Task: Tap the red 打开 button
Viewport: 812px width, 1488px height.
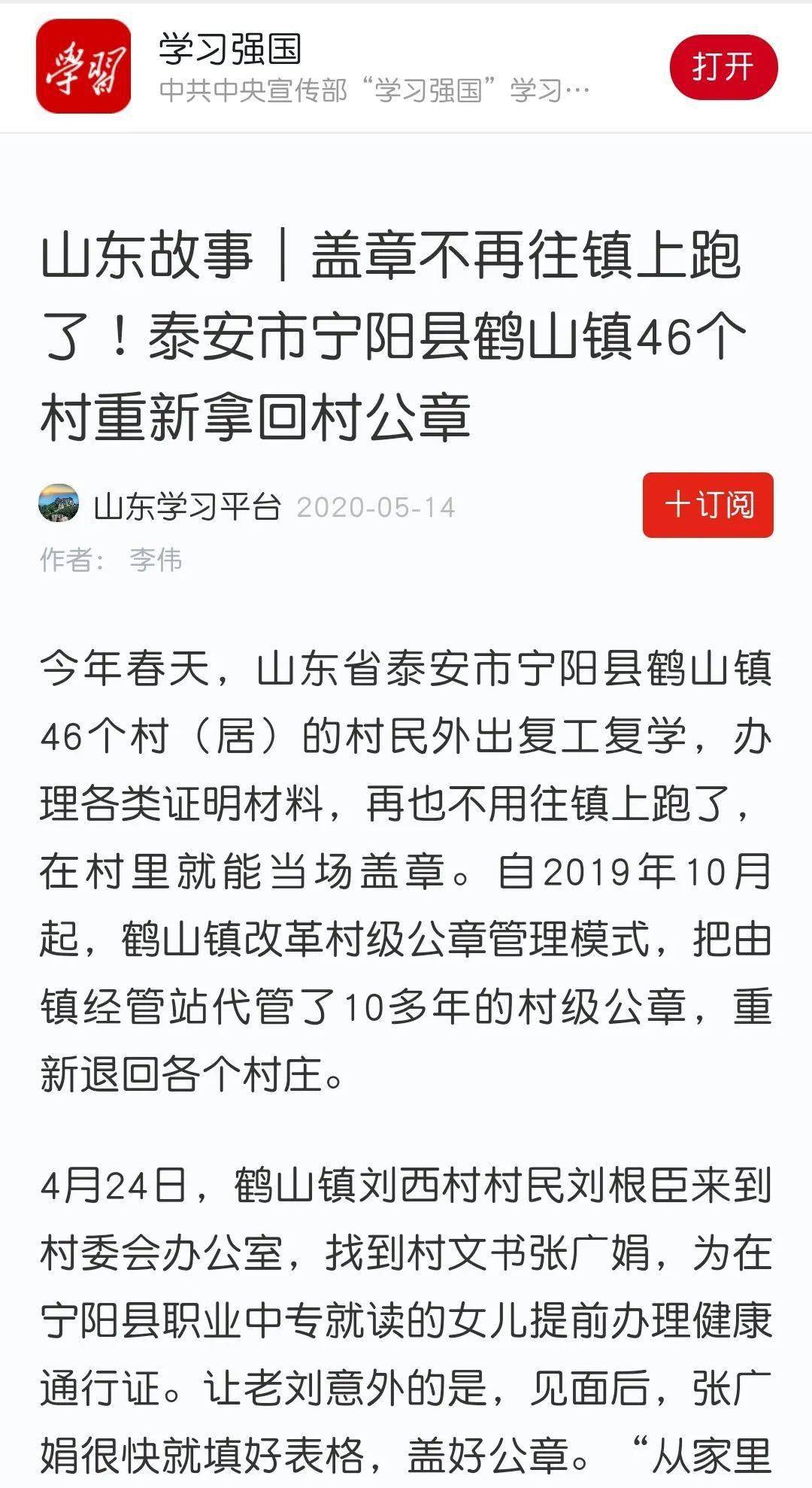Action: [x=723, y=66]
